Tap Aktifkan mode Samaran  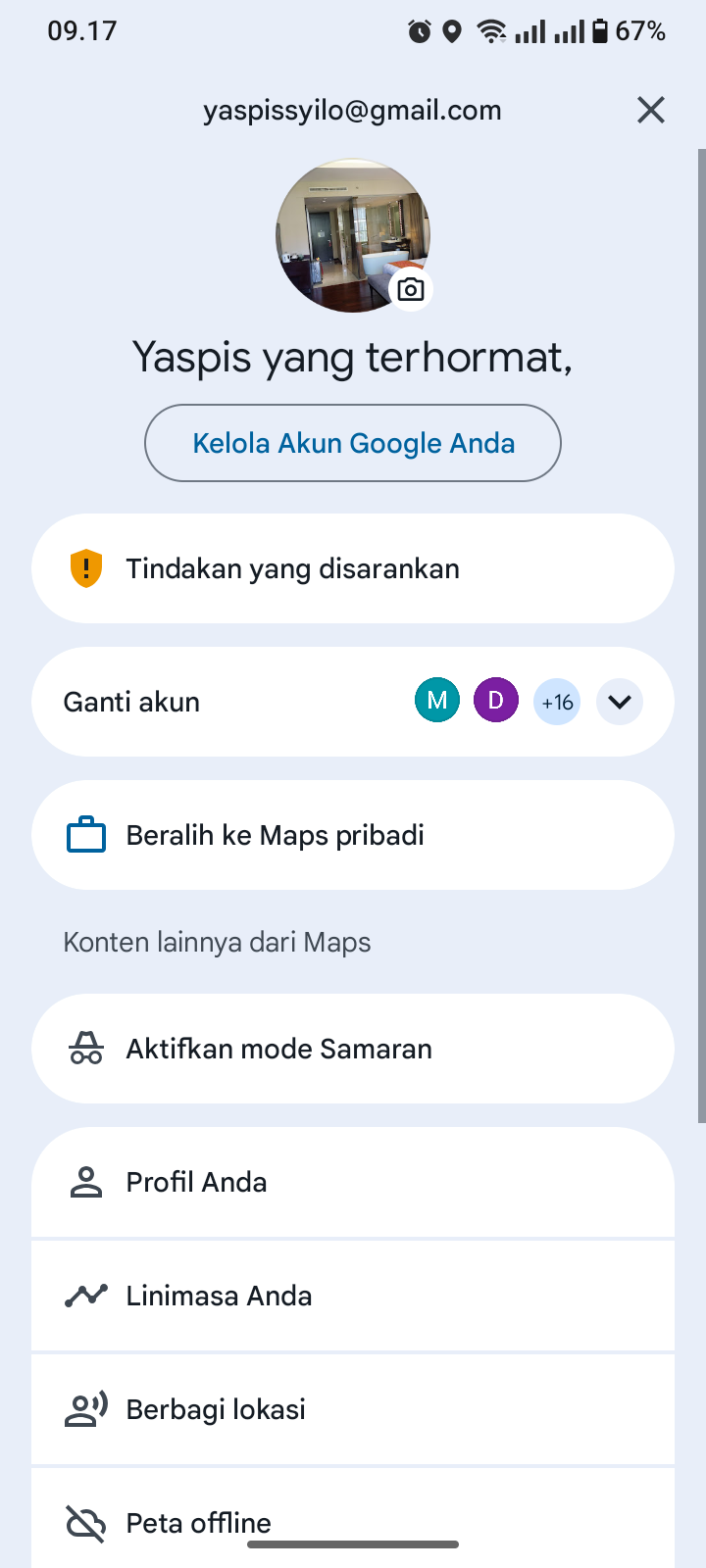tap(353, 1049)
